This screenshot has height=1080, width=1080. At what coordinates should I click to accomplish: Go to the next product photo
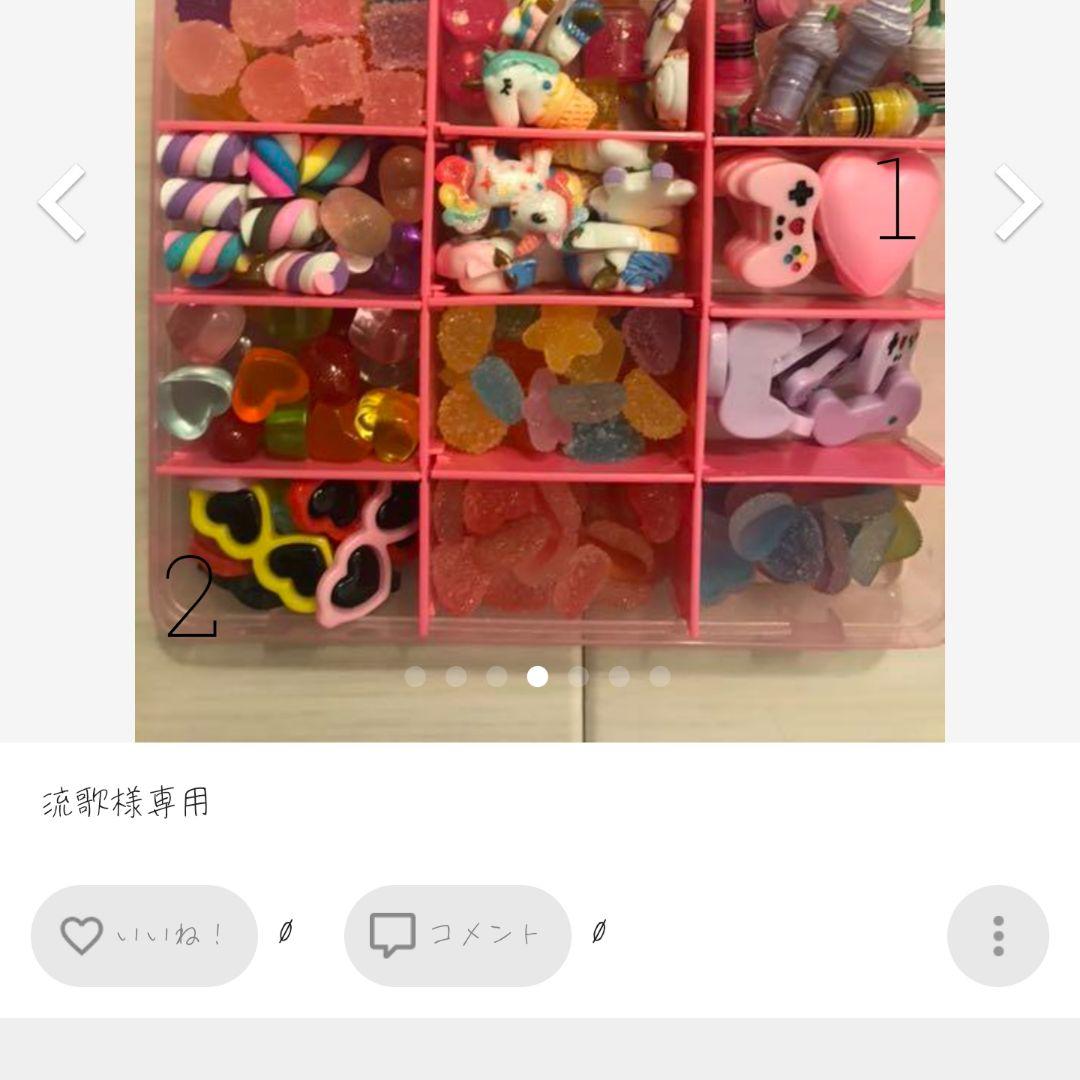(x=1017, y=203)
